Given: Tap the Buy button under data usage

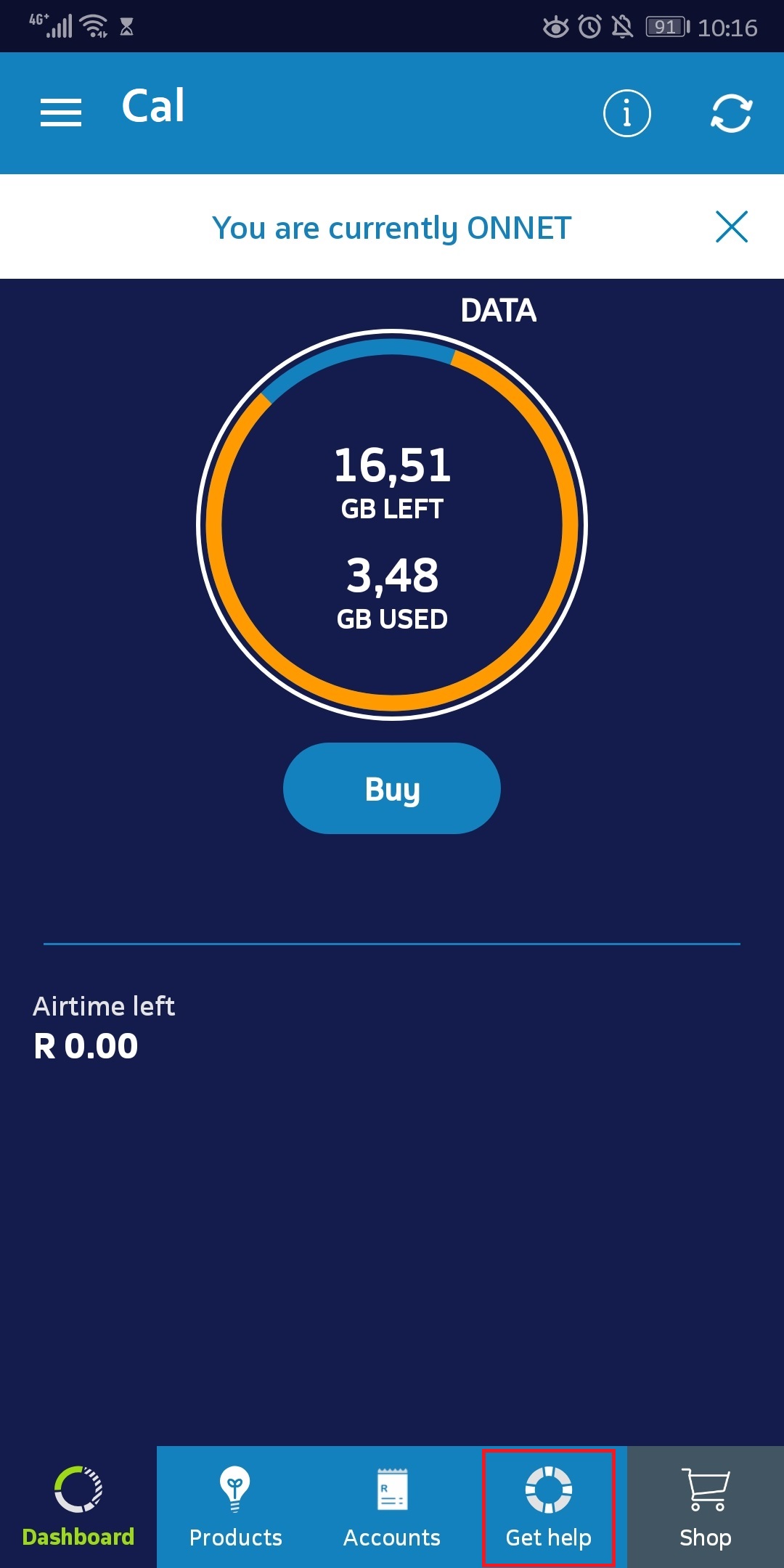Looking at the screenshot, I should coord(392,788).
